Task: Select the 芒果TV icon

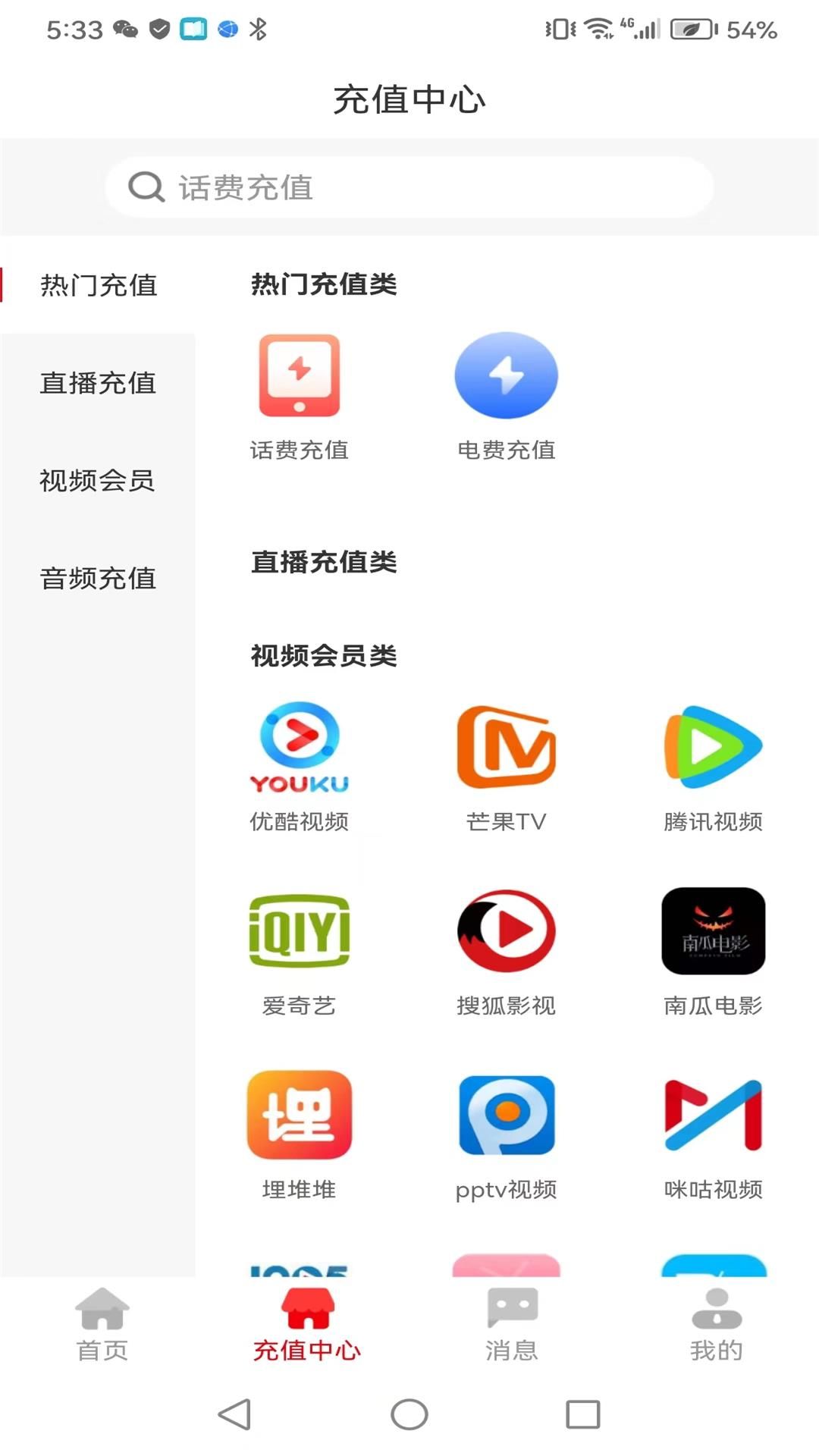Action: [x=507, y=758]
